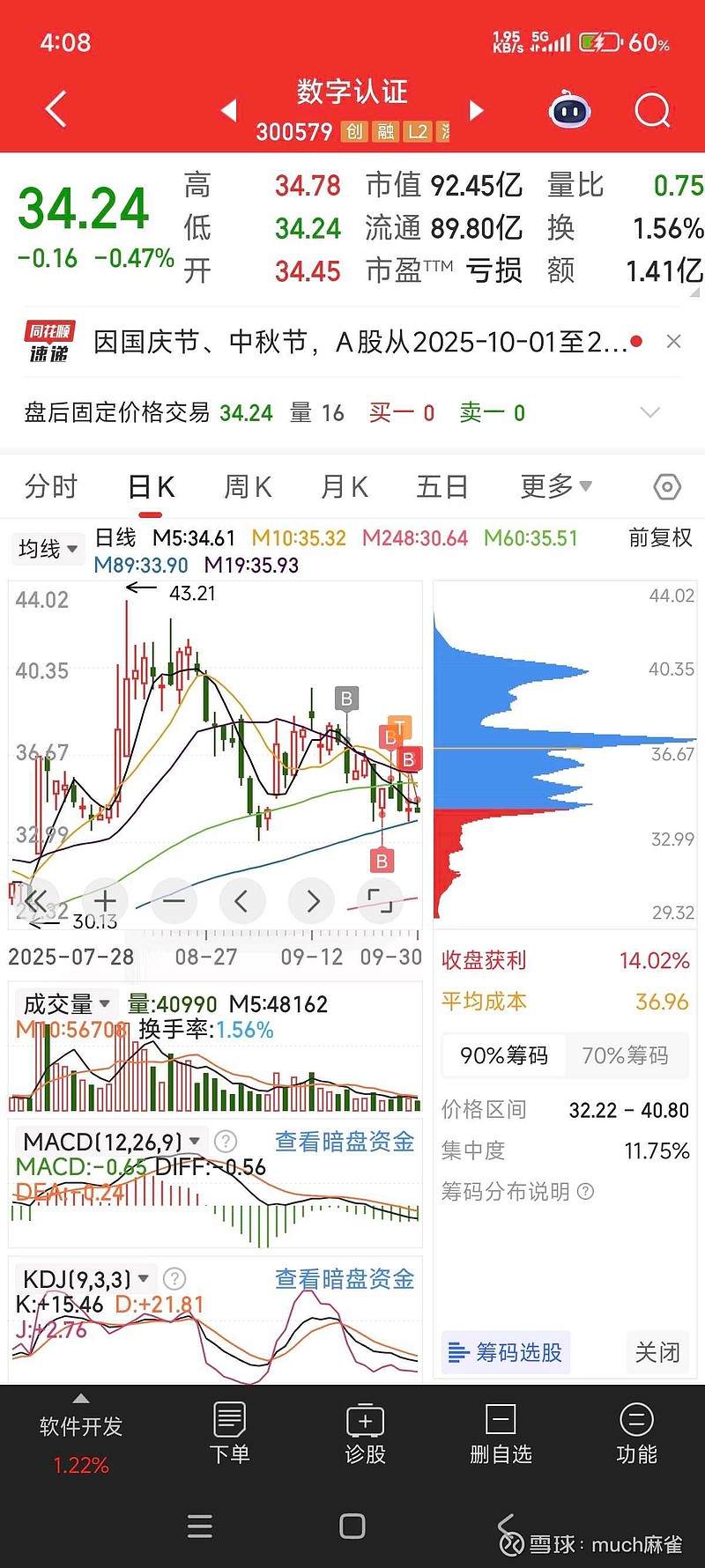
Task: Dismiss the holiday news banner
Action: tap(674, 342)
